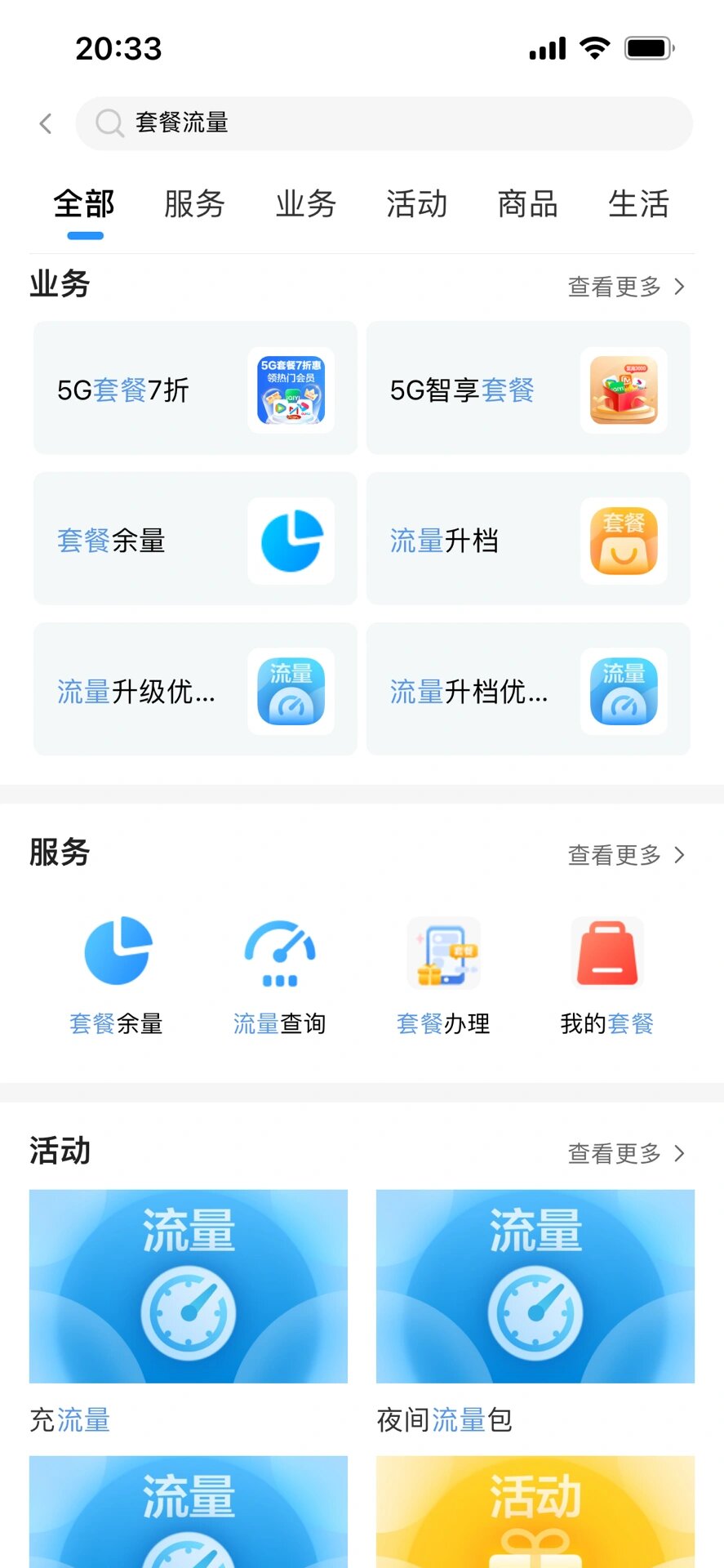Expand 查看更多 in the 活动 section
Screen dimensions: 724x1568
[x=626, y=1153]
